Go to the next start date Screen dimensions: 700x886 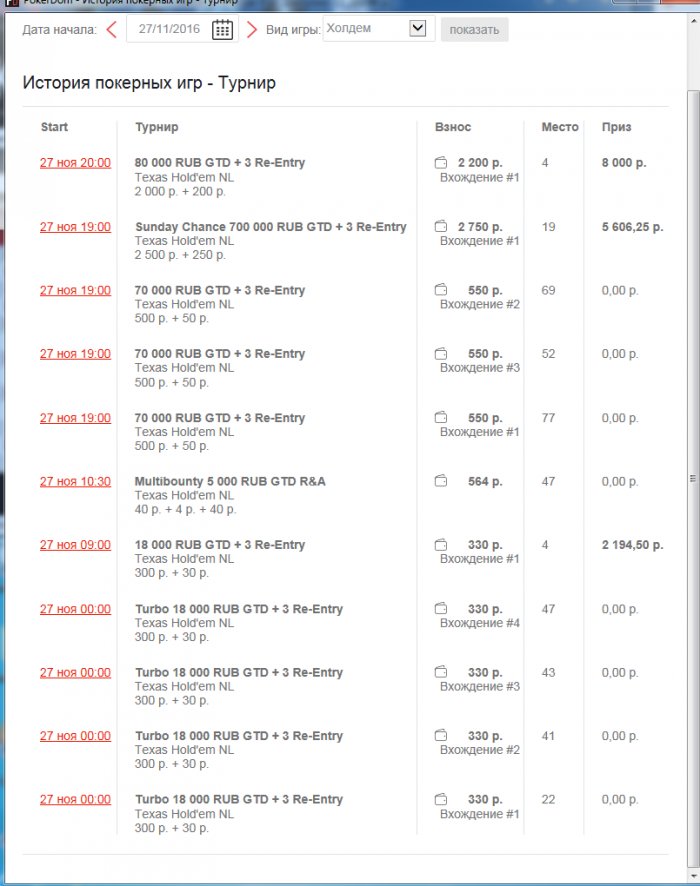coord(251,30)
